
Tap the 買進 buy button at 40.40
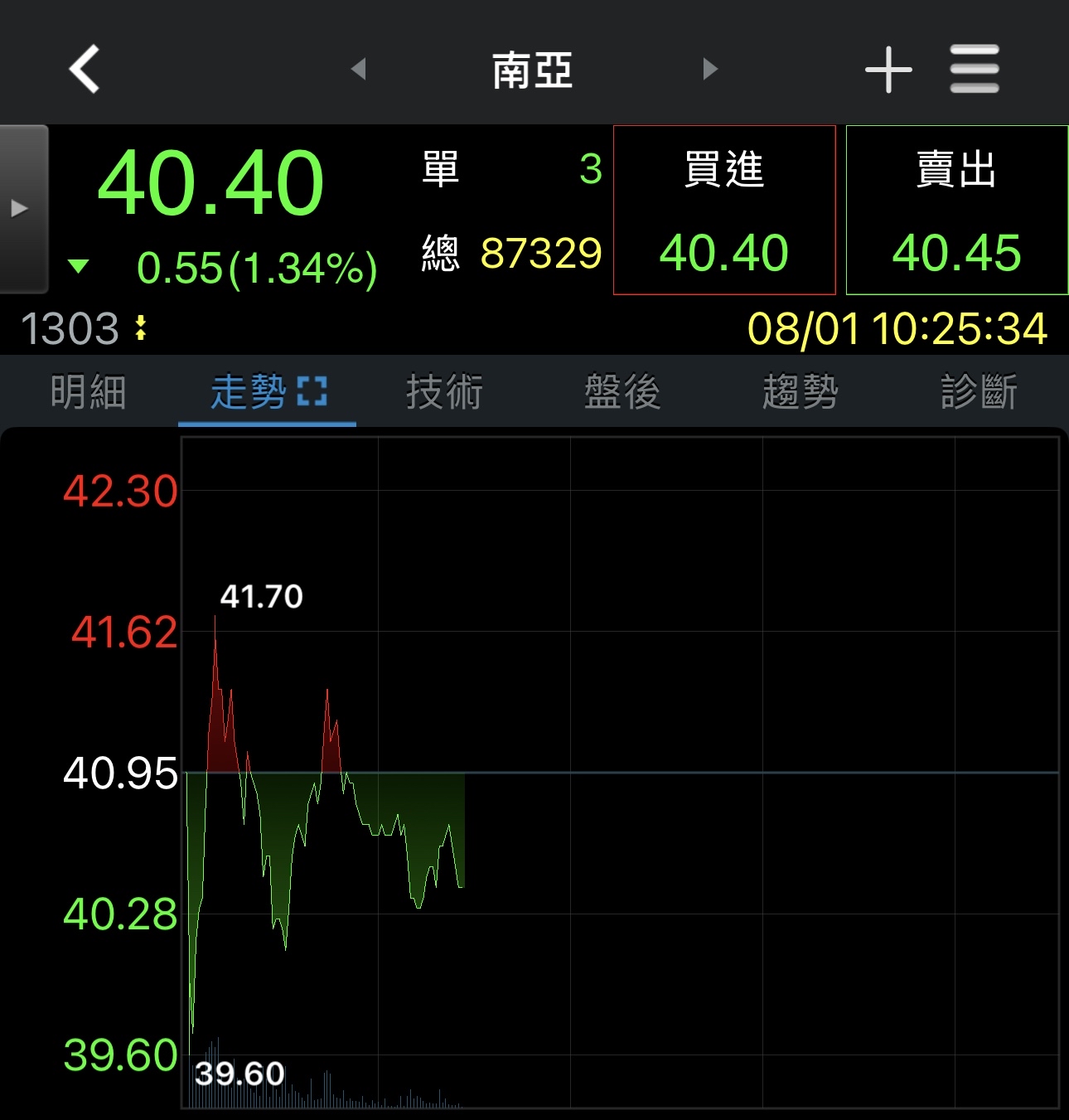click(x=724, y=211)
